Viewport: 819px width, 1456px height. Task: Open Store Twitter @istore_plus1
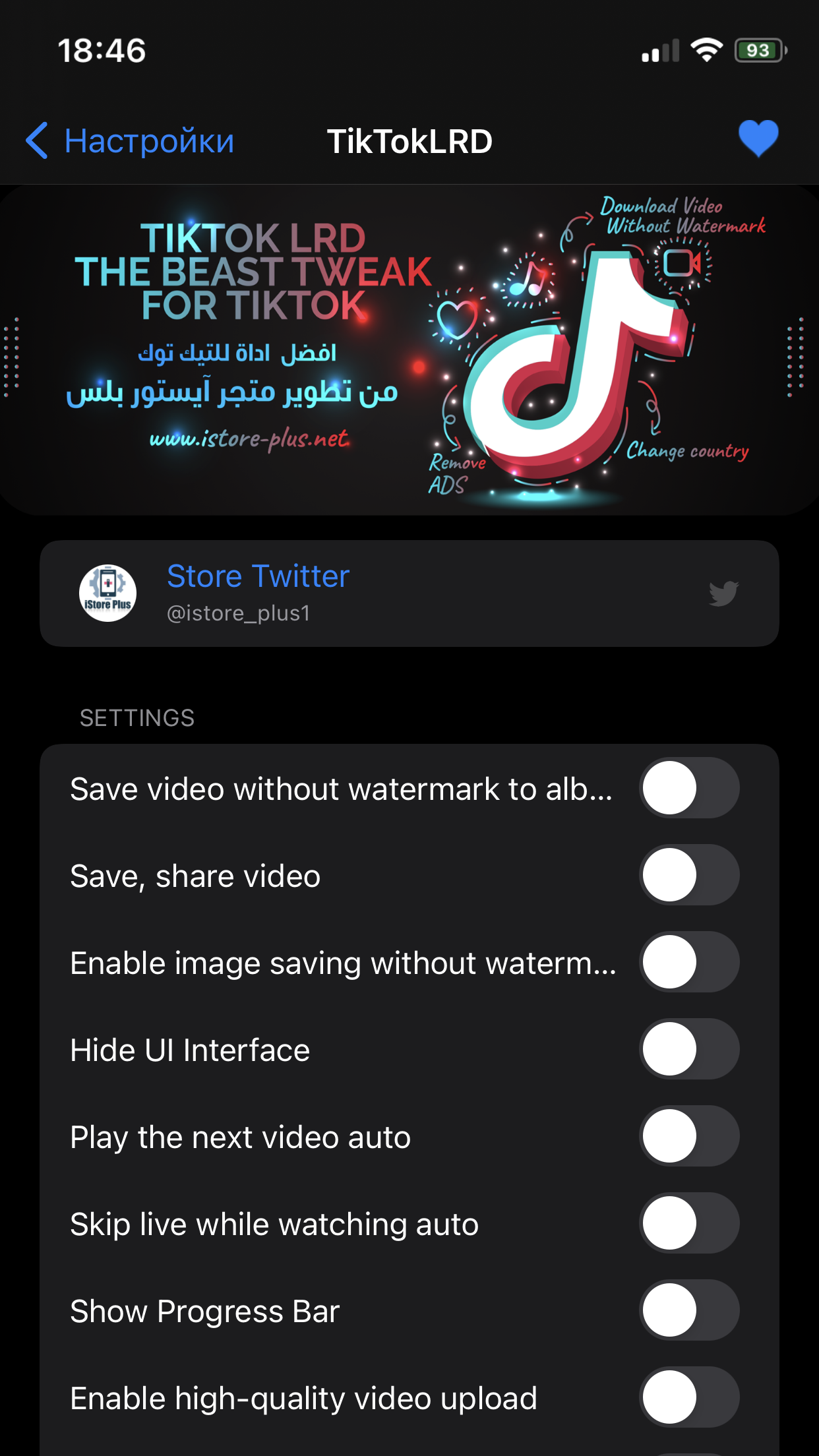pos(409,593)
